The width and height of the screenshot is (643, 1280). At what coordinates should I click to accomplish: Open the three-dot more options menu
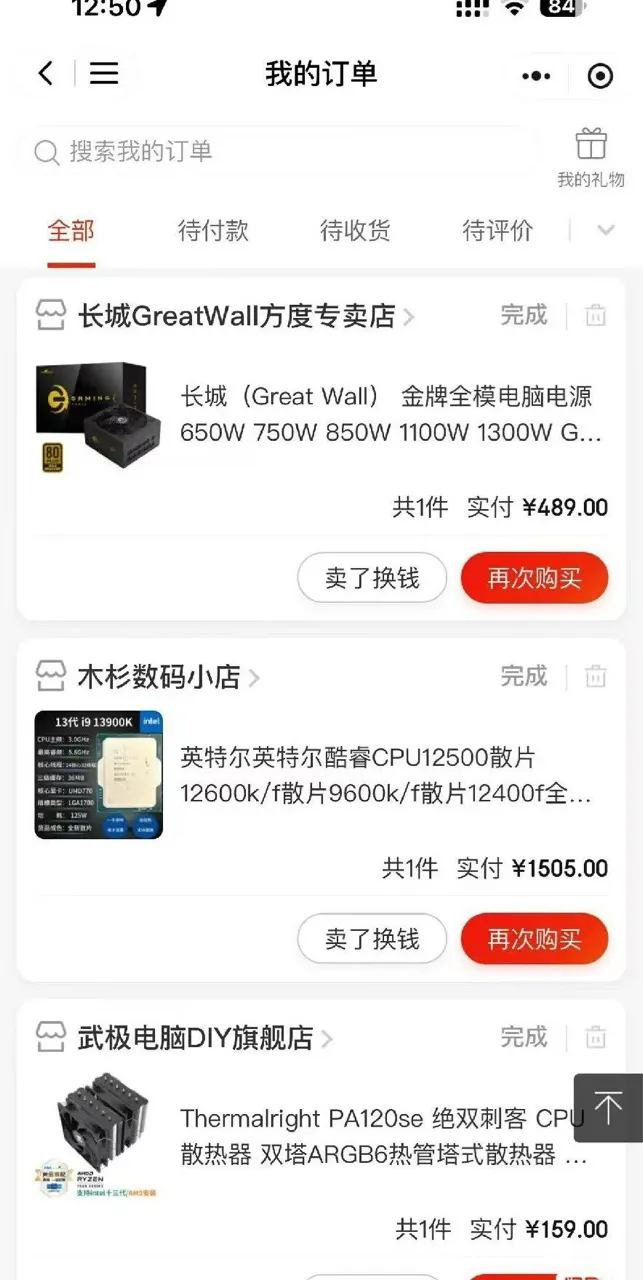click(x=536, y=76)
